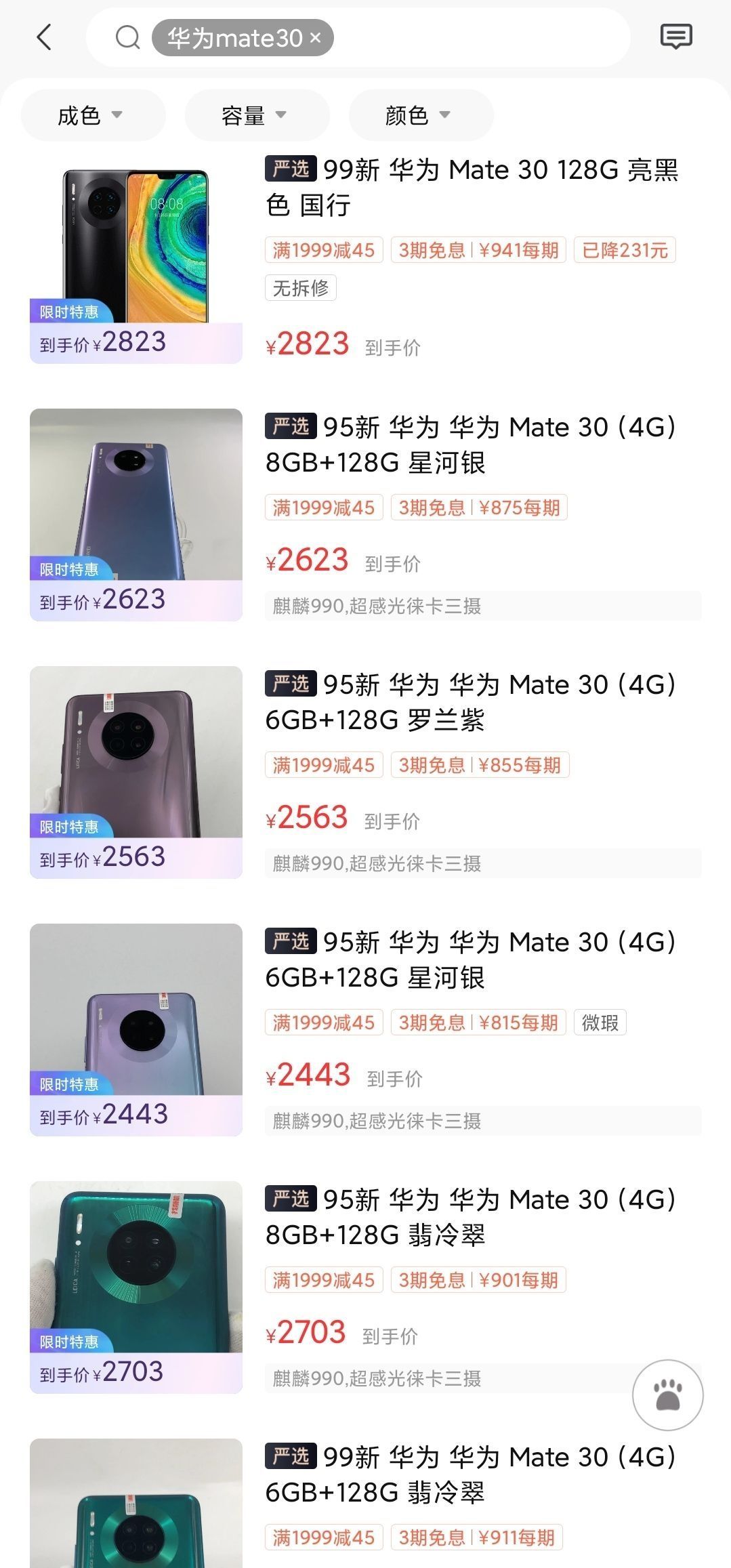Tap the floating paw footprint button
The height and width of the screenshot is (1568, 731).
[667, 1395]
